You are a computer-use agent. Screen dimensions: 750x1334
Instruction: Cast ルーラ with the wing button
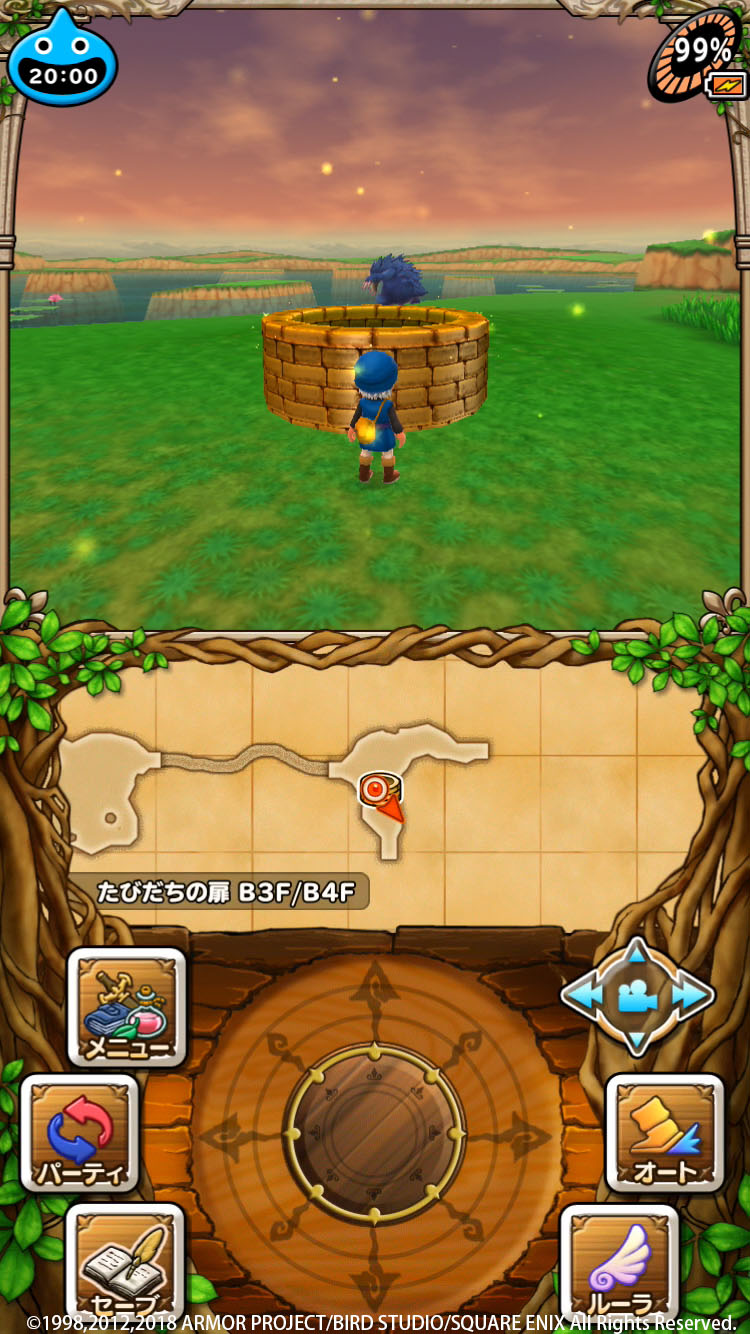pos(620,1262)
